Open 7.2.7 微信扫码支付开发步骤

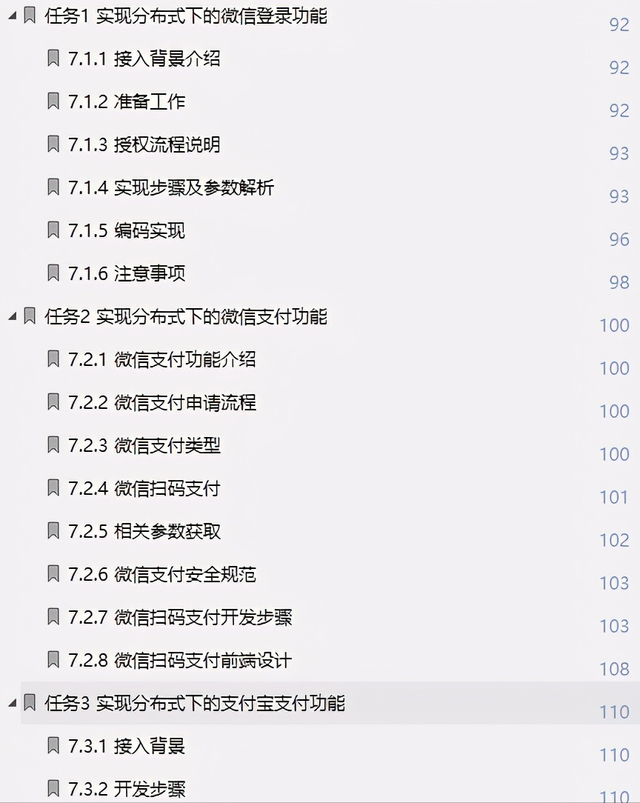[x=180, y=618]
